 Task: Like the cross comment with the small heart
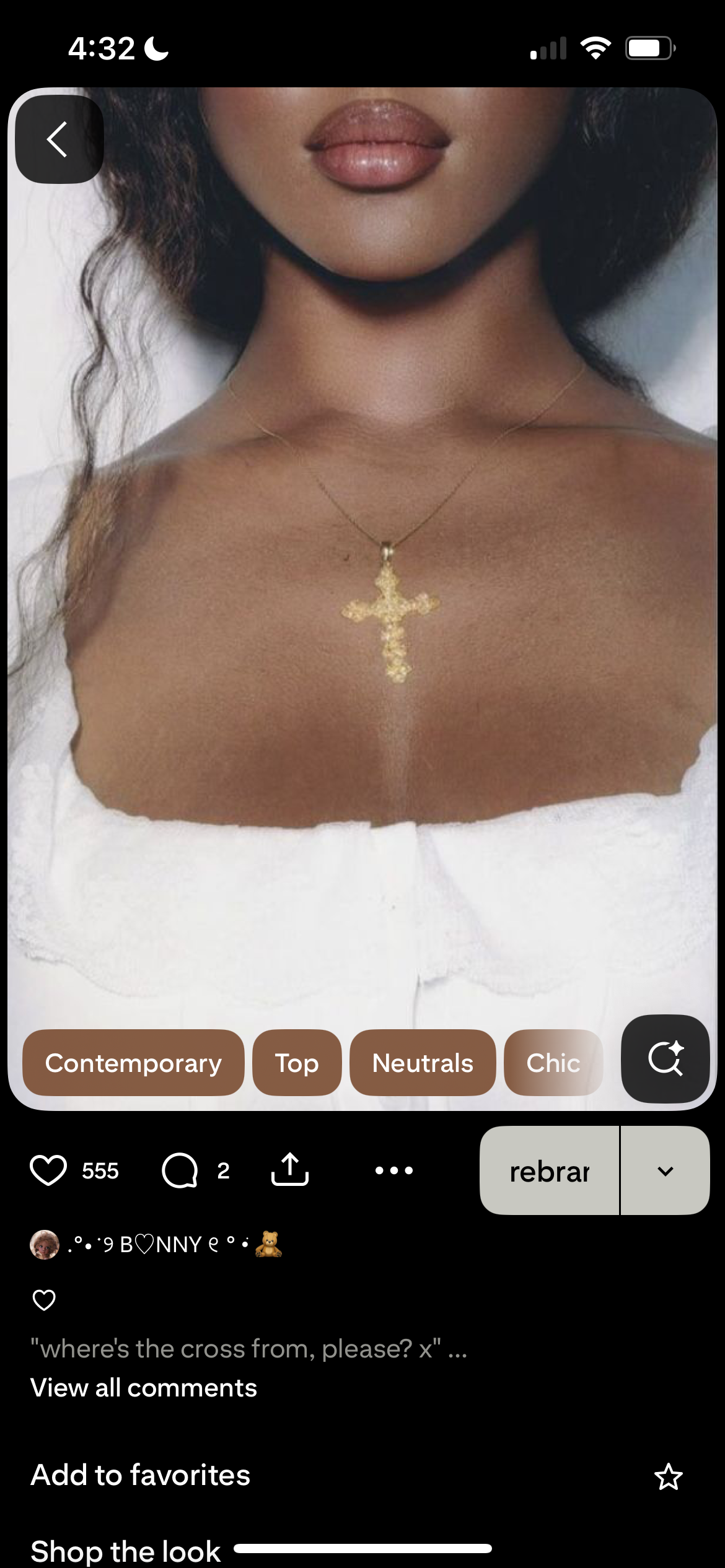pyautogui.click(x=44, y=1300)
